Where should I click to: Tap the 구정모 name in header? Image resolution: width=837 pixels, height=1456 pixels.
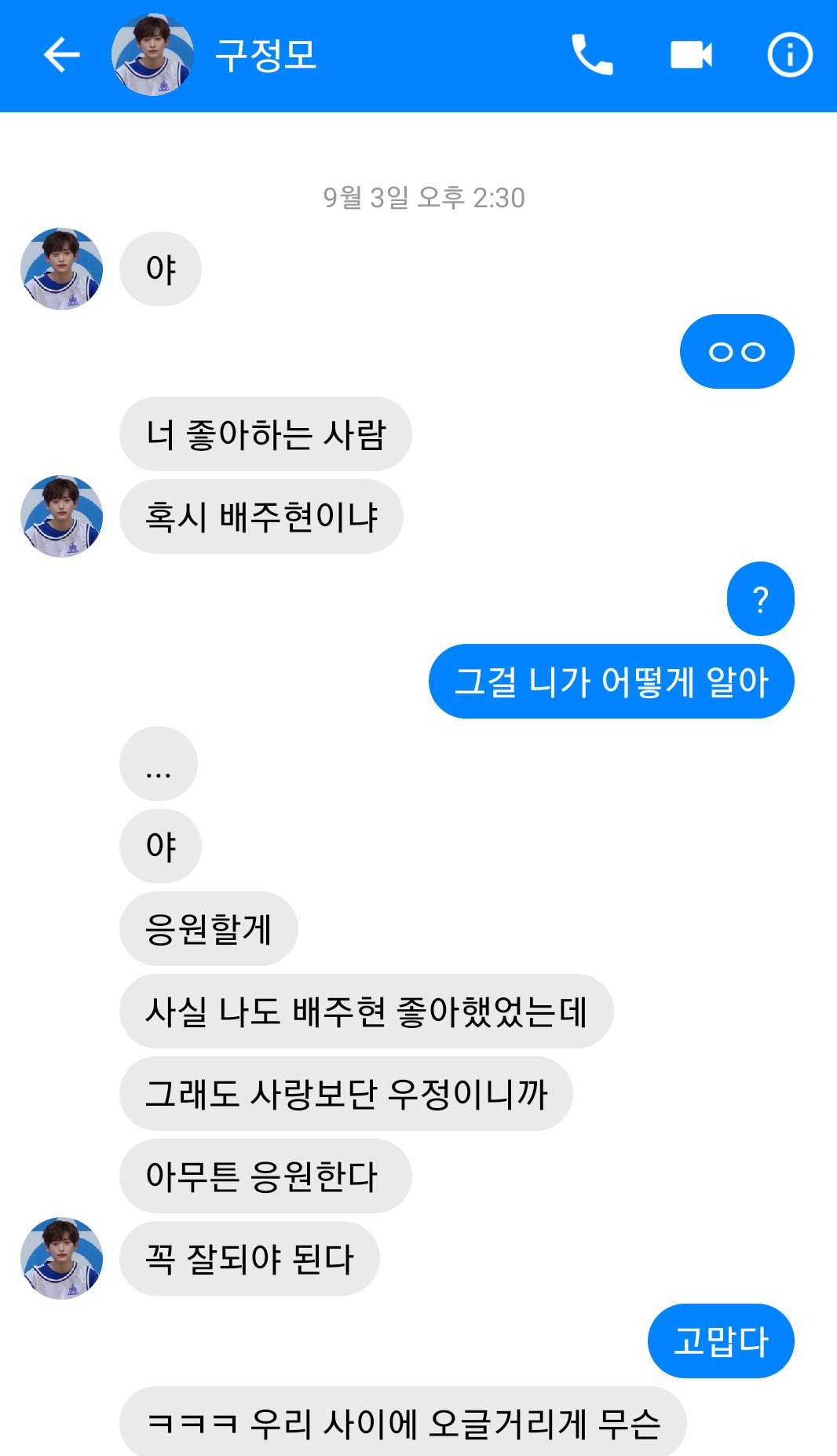tap(265, 55)
